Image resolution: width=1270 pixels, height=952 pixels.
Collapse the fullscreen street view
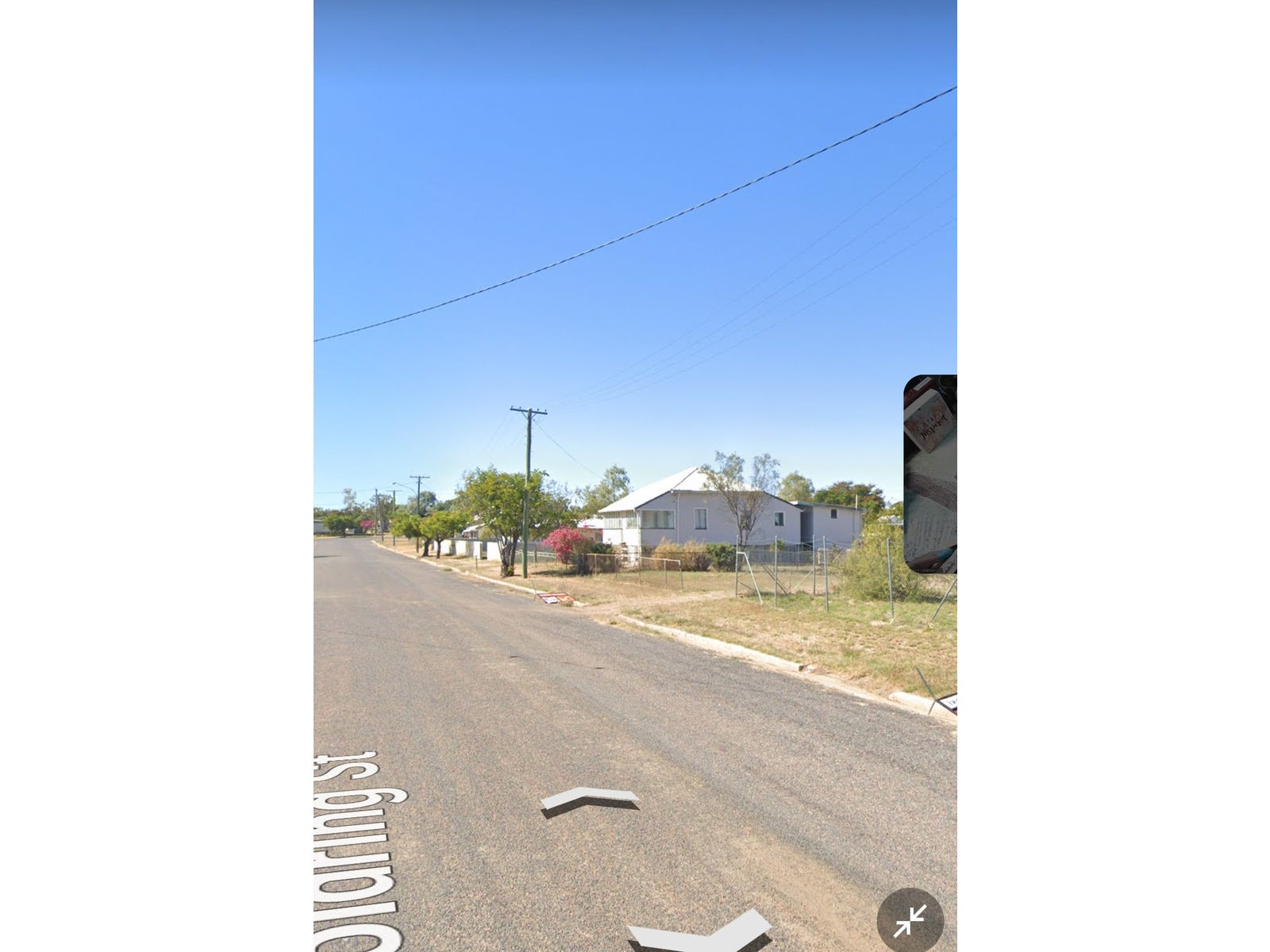[x=910, y=921]
